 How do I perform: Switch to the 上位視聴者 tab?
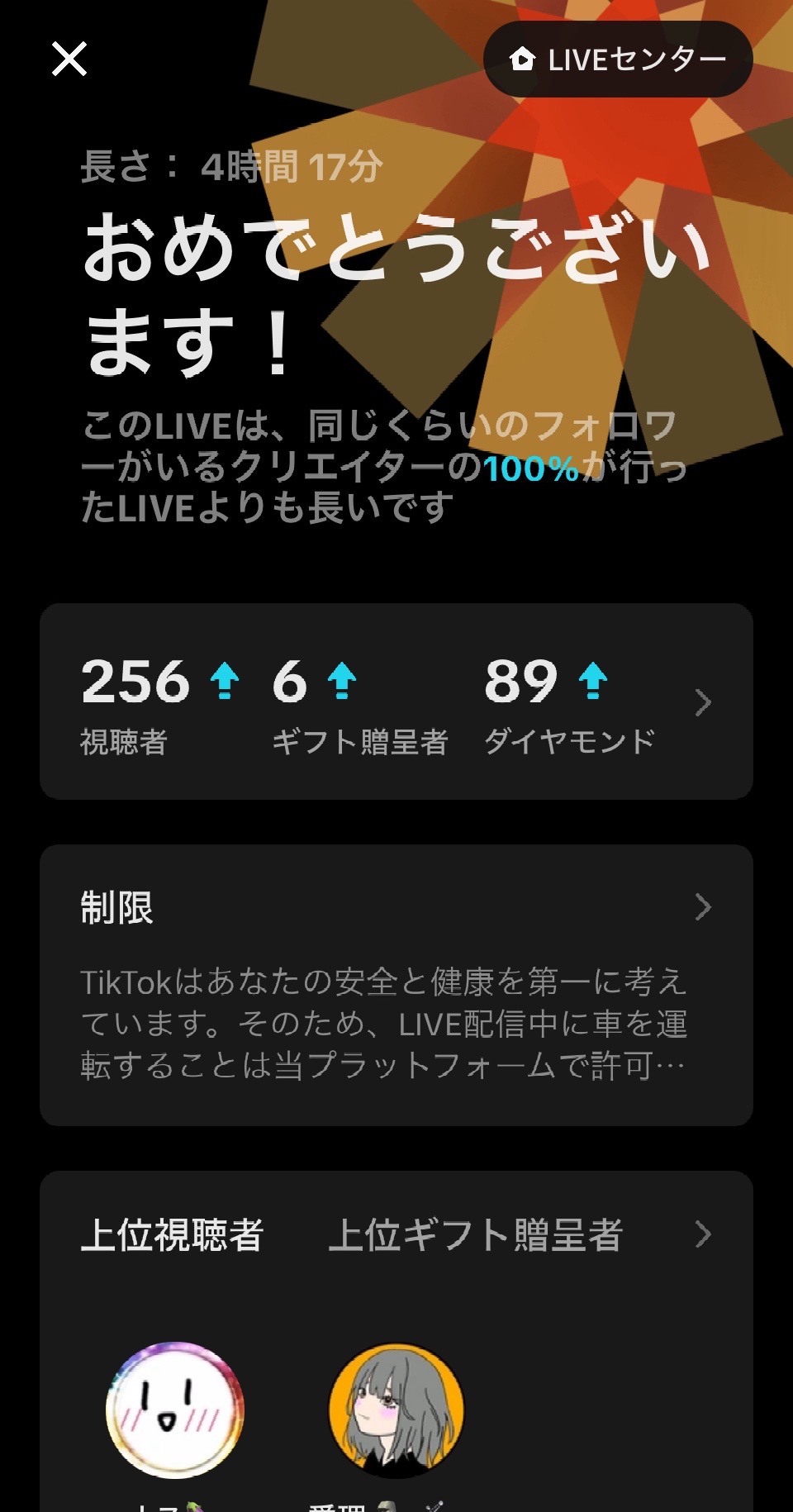[172, 1235]
